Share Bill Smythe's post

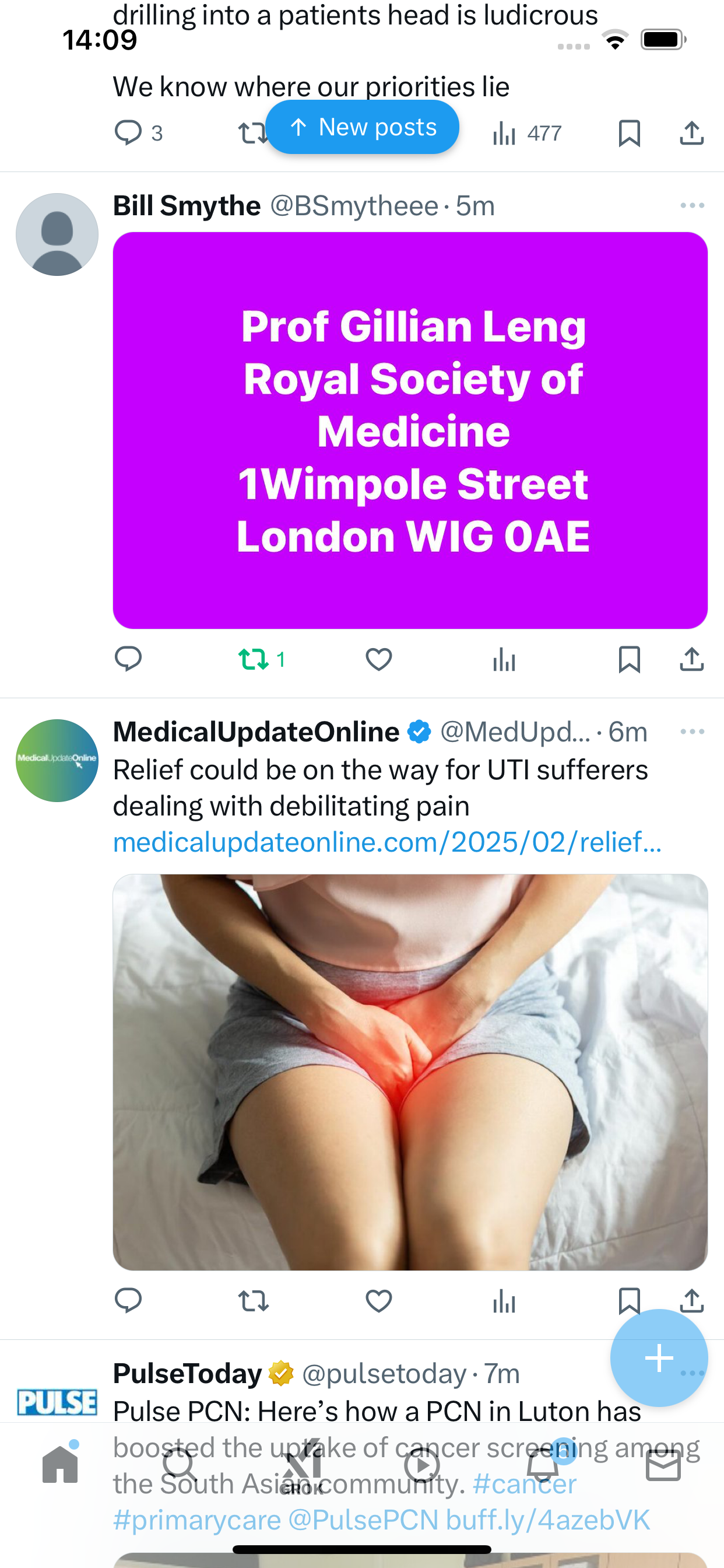pyautogui.click(x=692, y=659)
